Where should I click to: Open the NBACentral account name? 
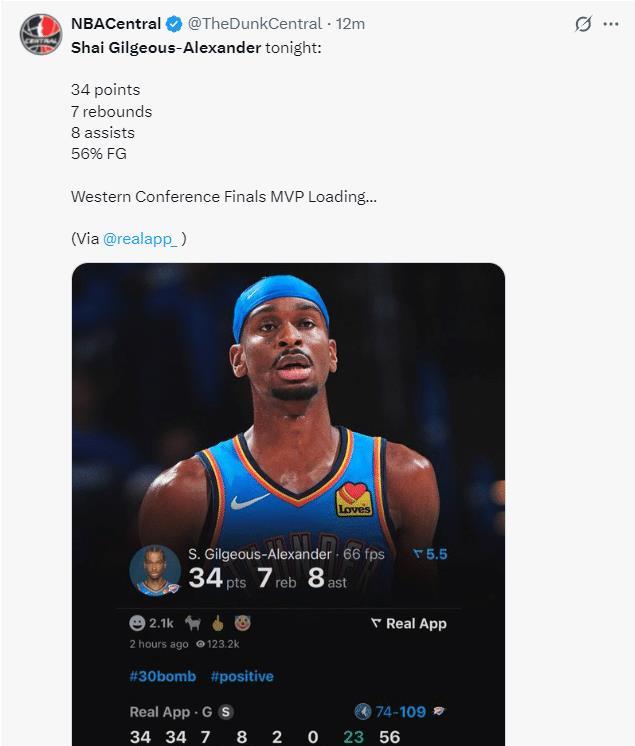coord(116,23)
